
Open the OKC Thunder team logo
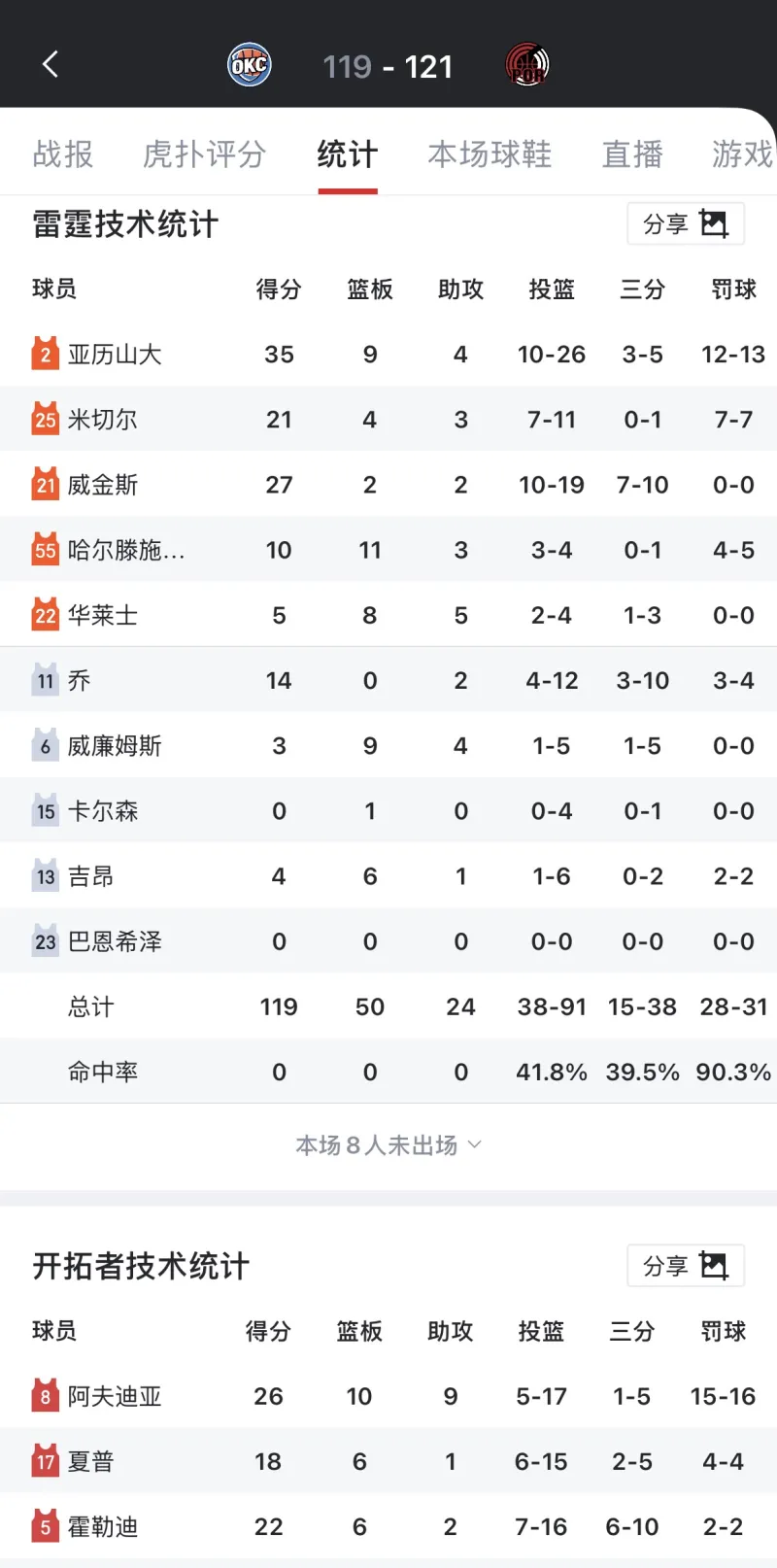pos(250,64)
